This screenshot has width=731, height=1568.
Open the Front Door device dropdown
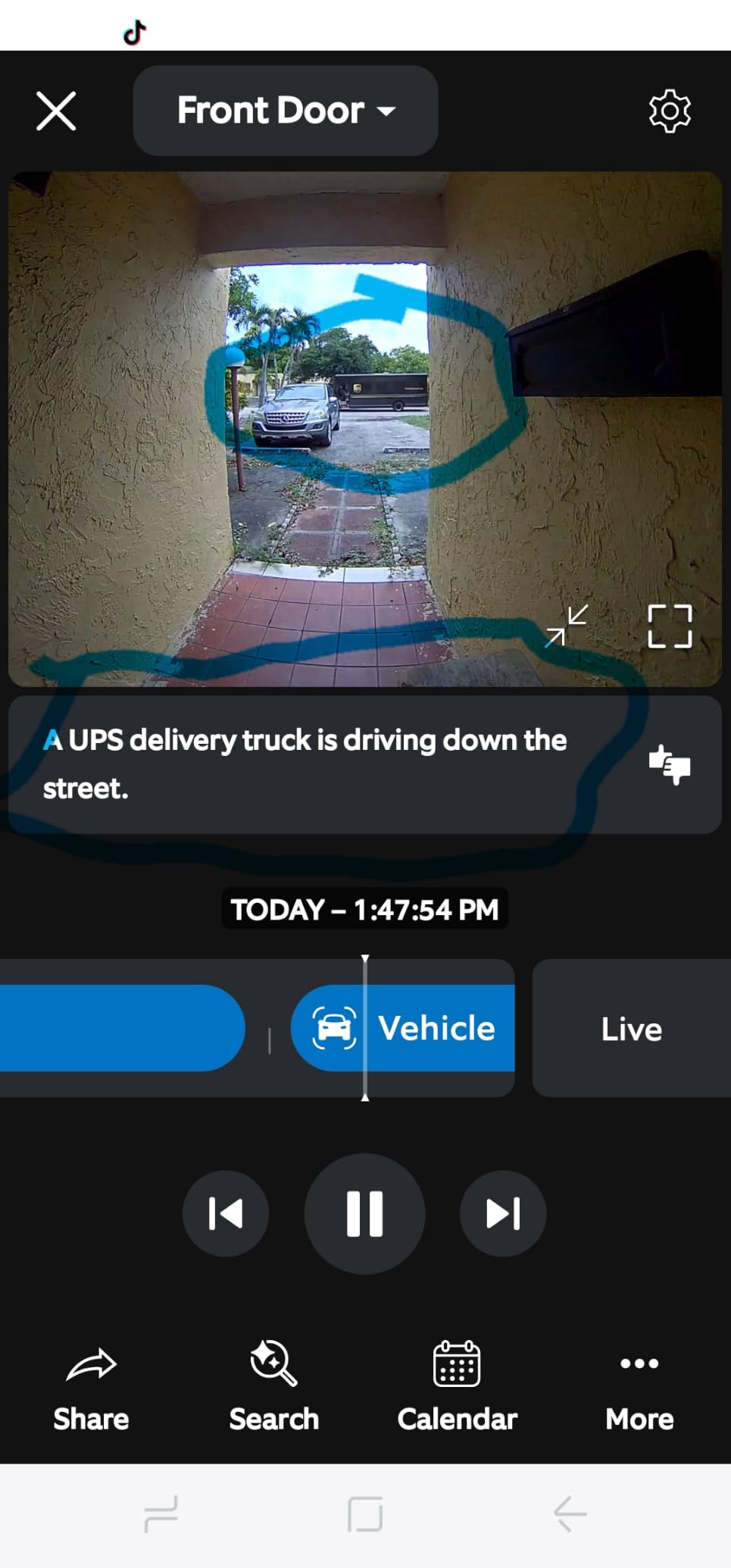click(x=286, y=111)
